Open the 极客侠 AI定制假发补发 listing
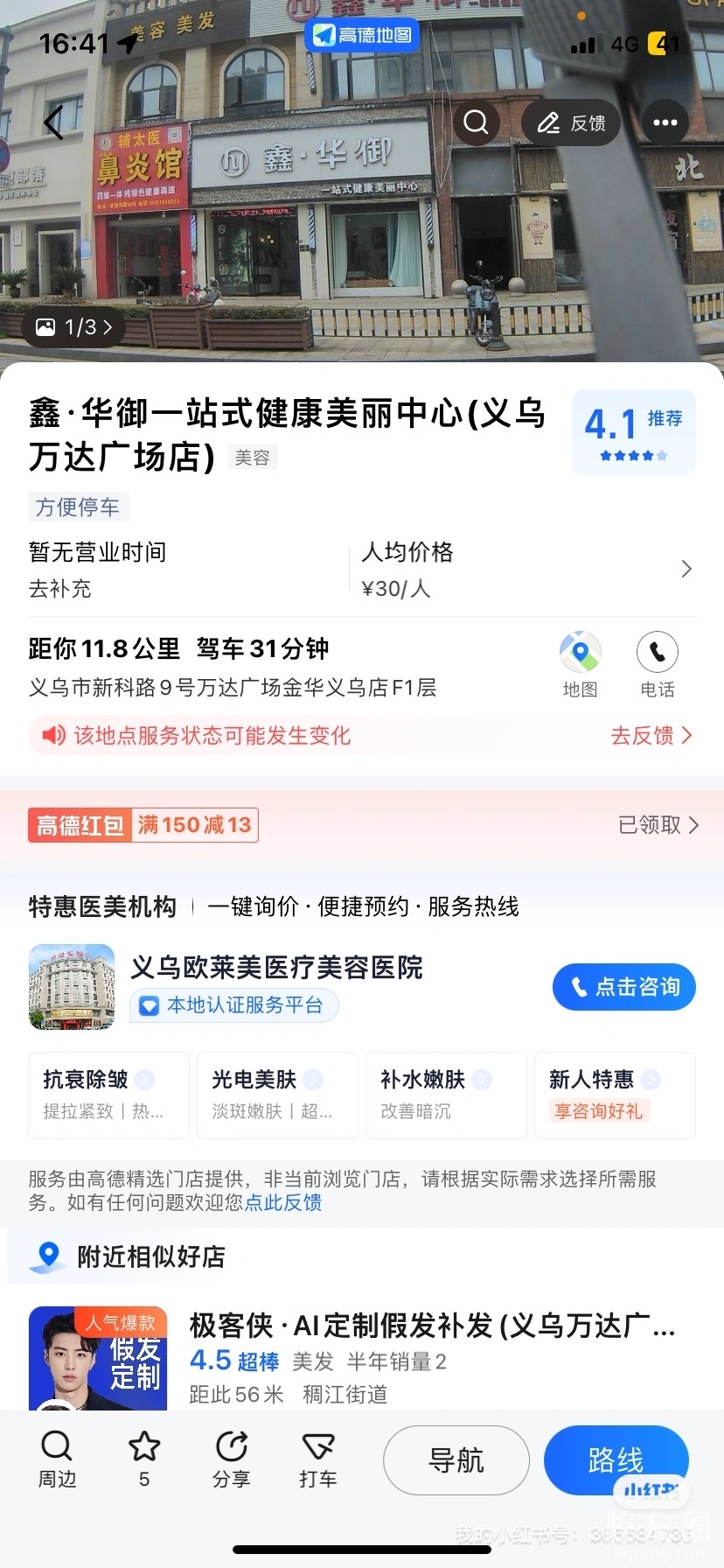This screenshot has height=1568, width=724. click(x=432, y=1326)
